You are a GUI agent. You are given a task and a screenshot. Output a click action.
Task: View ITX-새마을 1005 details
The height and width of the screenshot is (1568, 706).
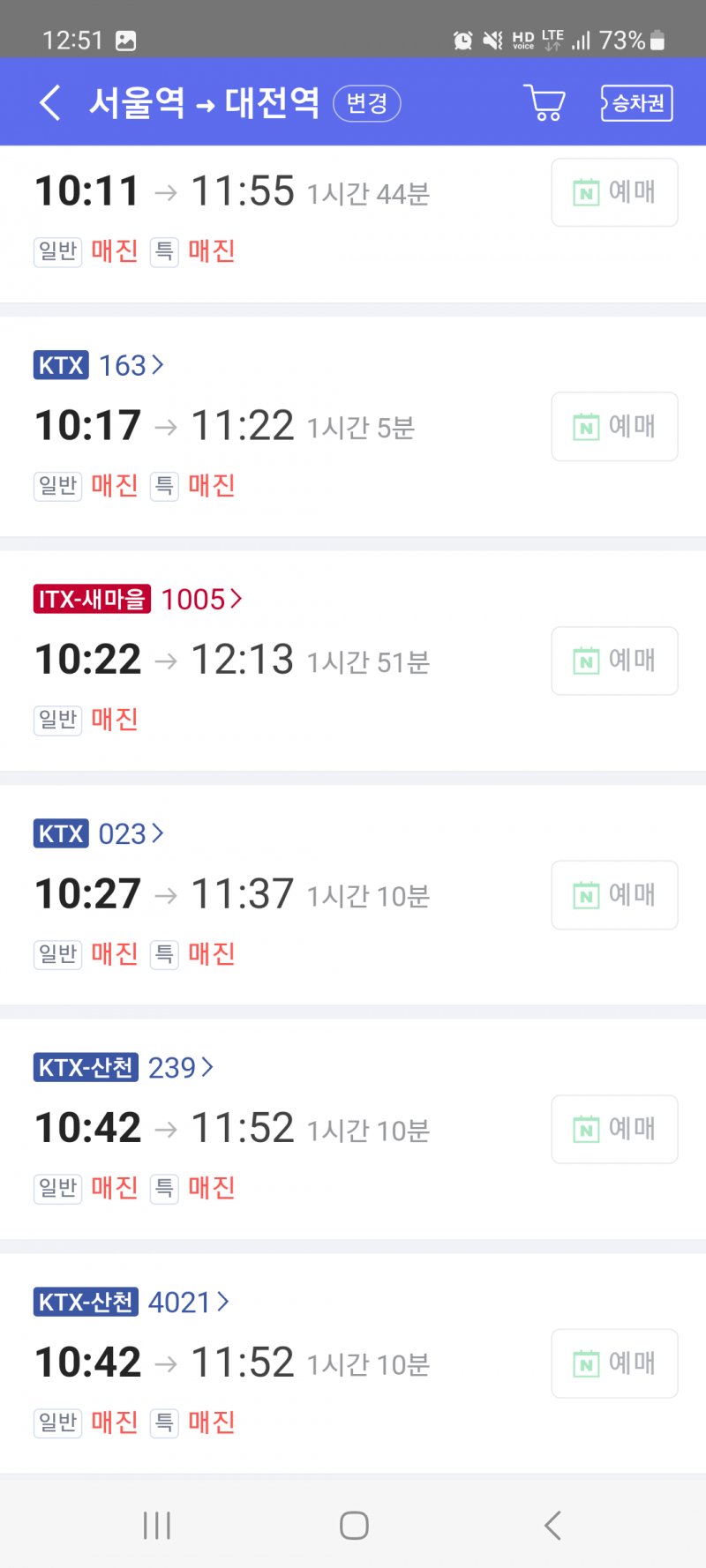[200, 600]
